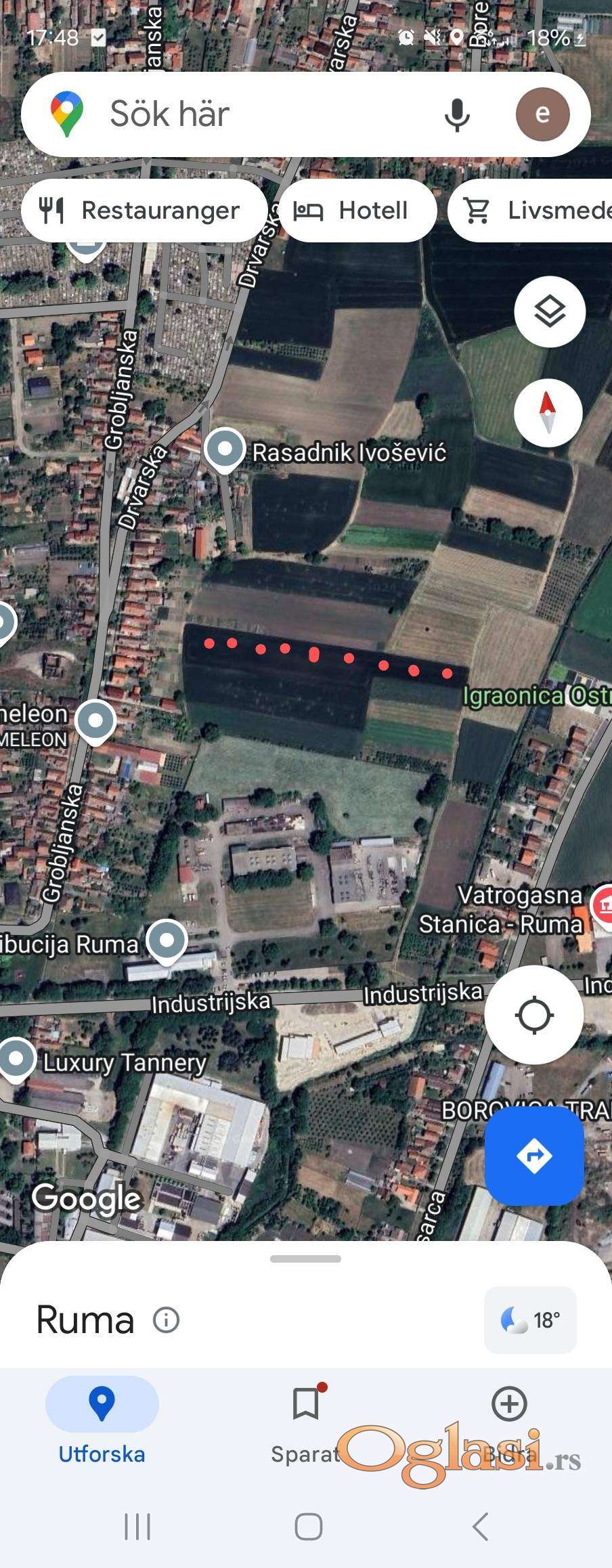Open directions with the blue arrow button
Viewport: 612px width, 1568px height.
coord(533,1156)
